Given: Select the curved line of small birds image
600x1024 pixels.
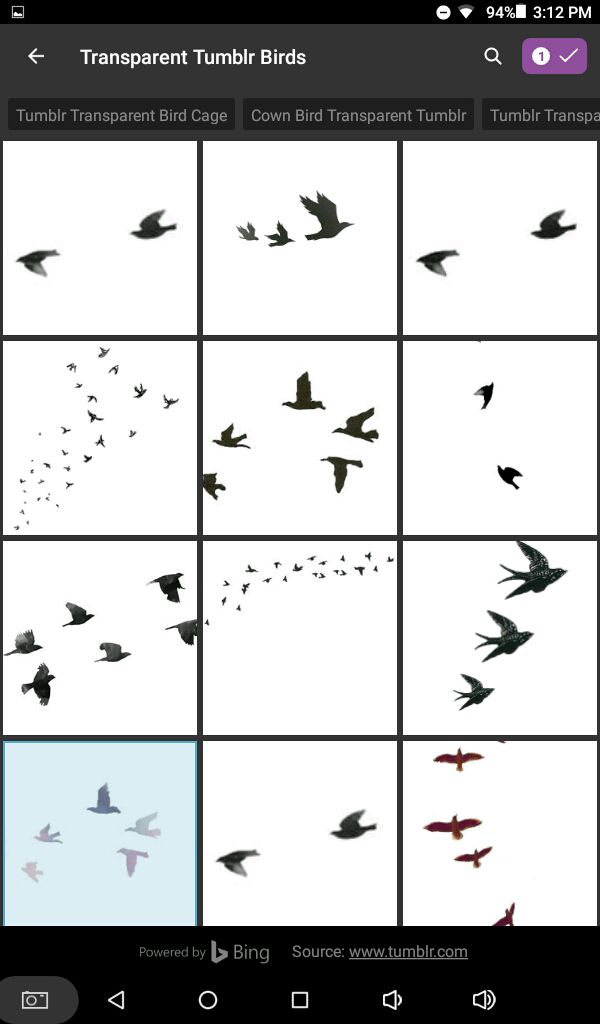Looking at the screenshot, I should click(300, 638).
